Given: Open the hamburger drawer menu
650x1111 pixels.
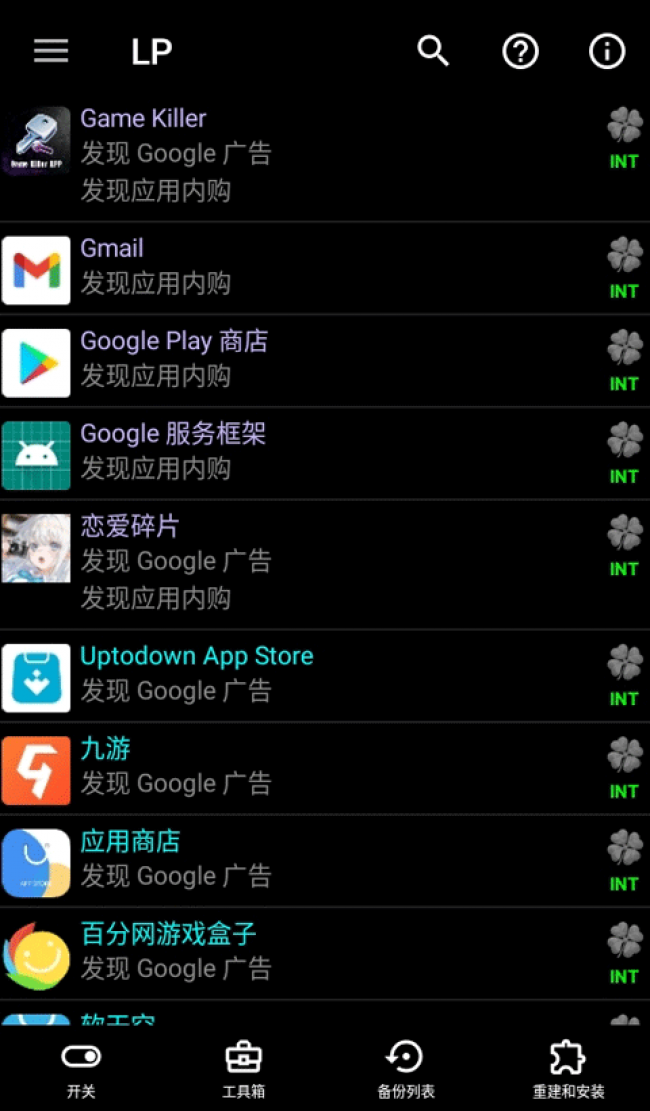Looking at the screenshot, I should (51, 51).
